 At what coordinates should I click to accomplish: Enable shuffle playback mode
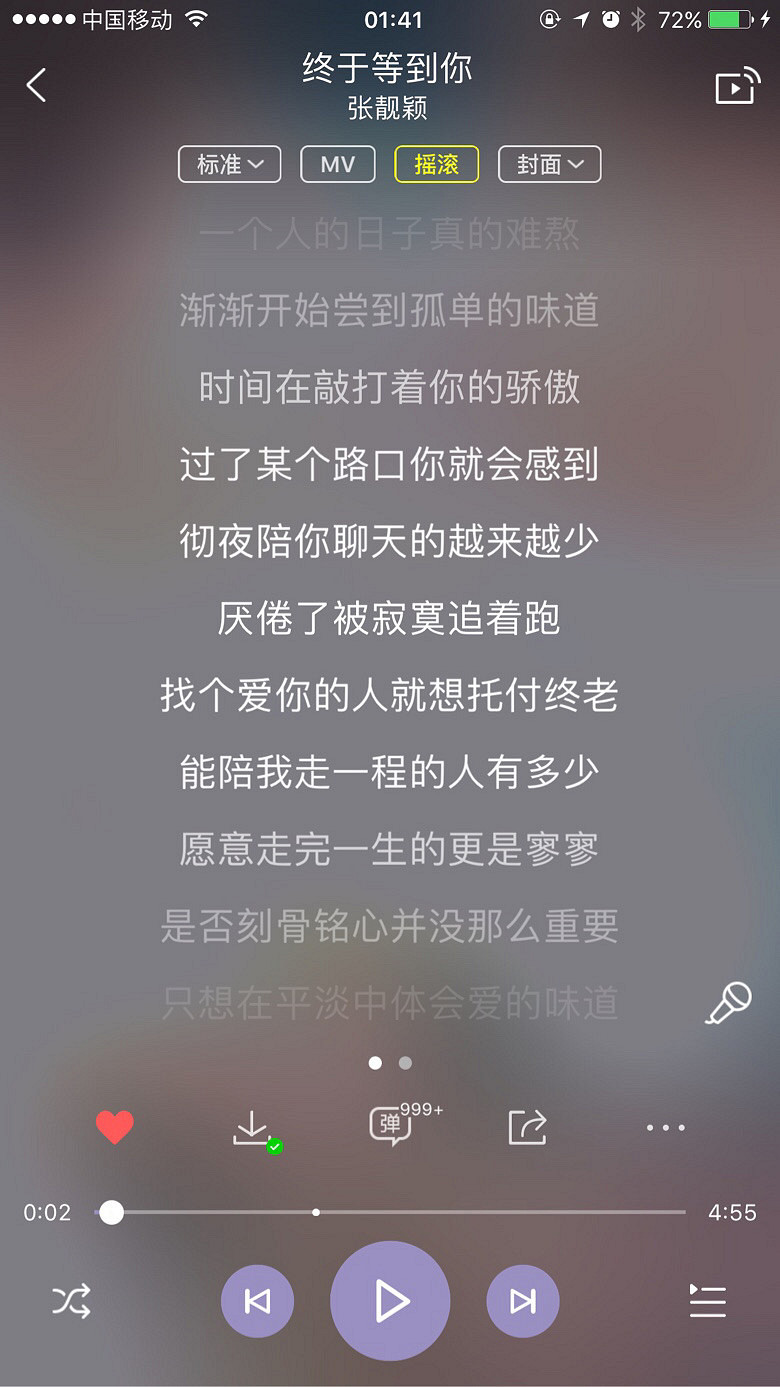click(x=68, y=1301)
